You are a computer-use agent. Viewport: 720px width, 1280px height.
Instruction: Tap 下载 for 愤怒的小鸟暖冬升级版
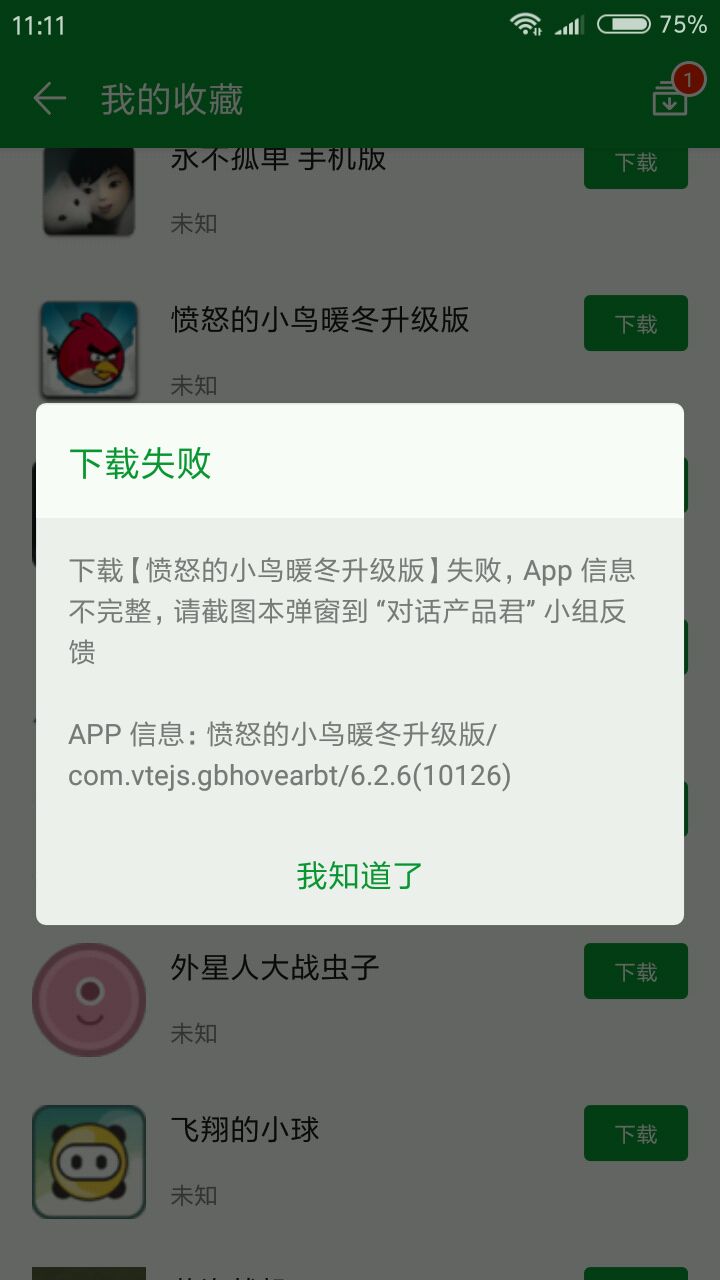coord(635,323)
